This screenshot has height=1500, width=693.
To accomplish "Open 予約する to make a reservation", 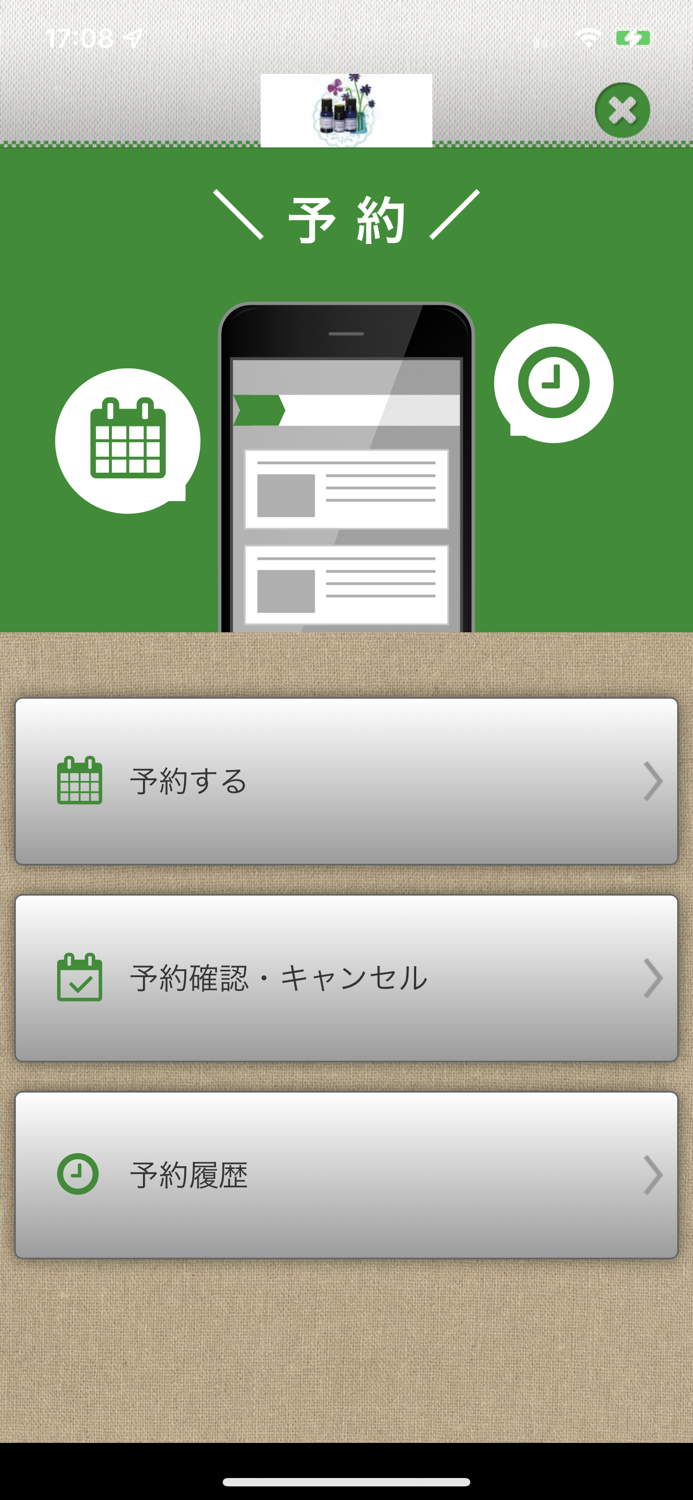I will point(346,781).
